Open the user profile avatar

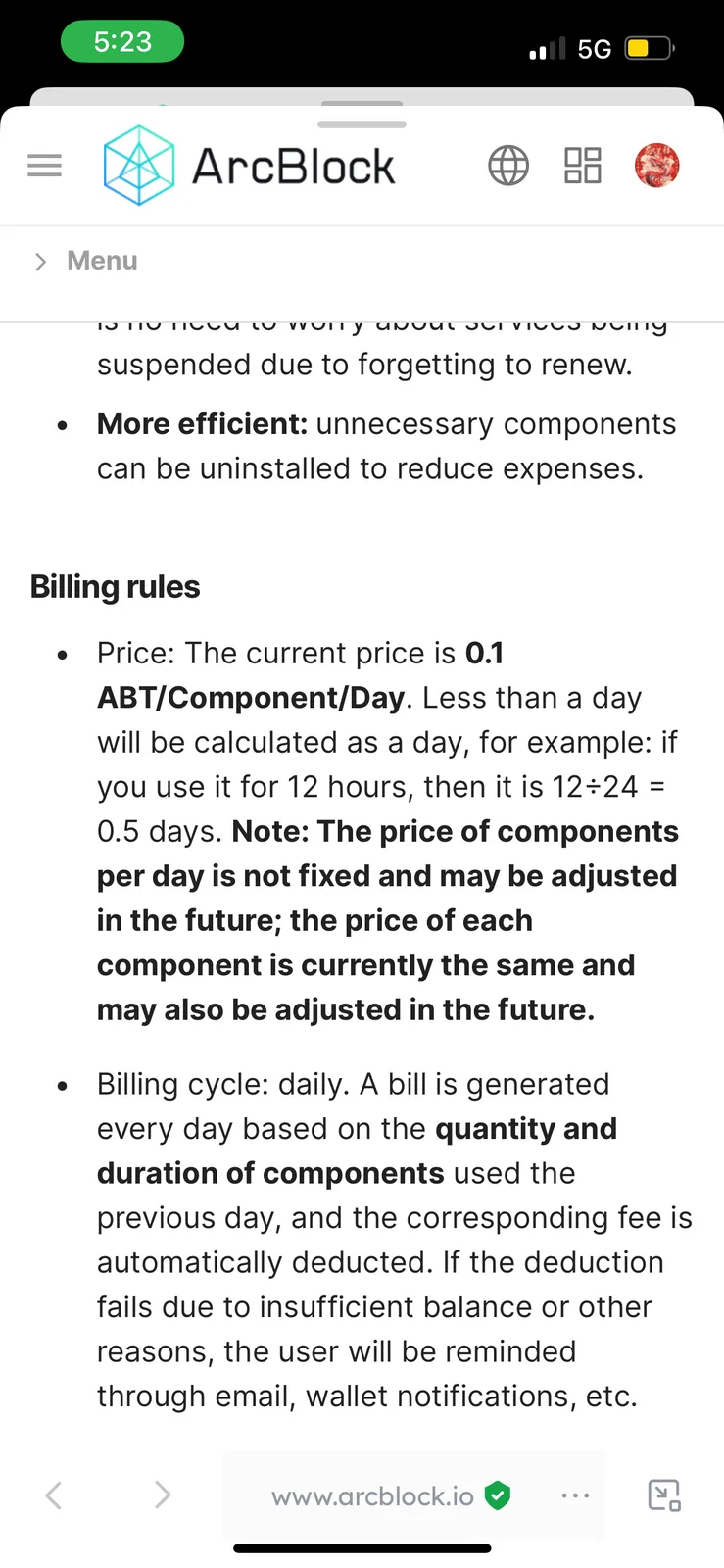[x=657, y=165]
